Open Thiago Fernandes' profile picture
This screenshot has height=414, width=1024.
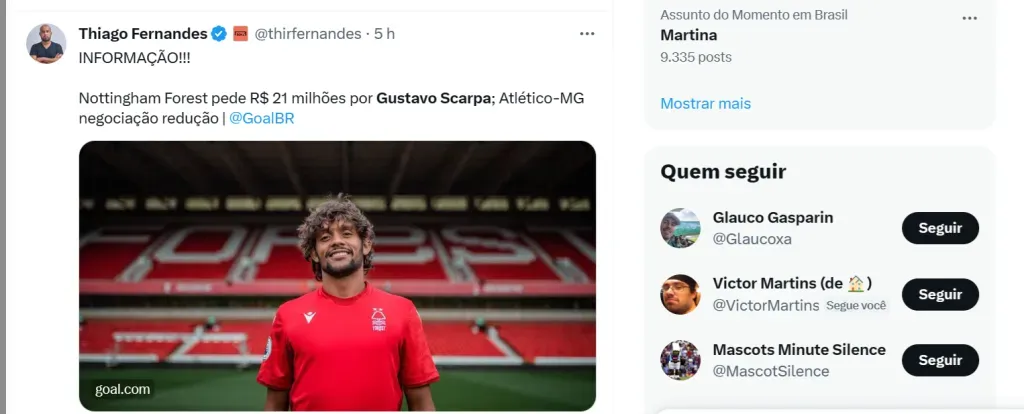click(x=46, y=44)
